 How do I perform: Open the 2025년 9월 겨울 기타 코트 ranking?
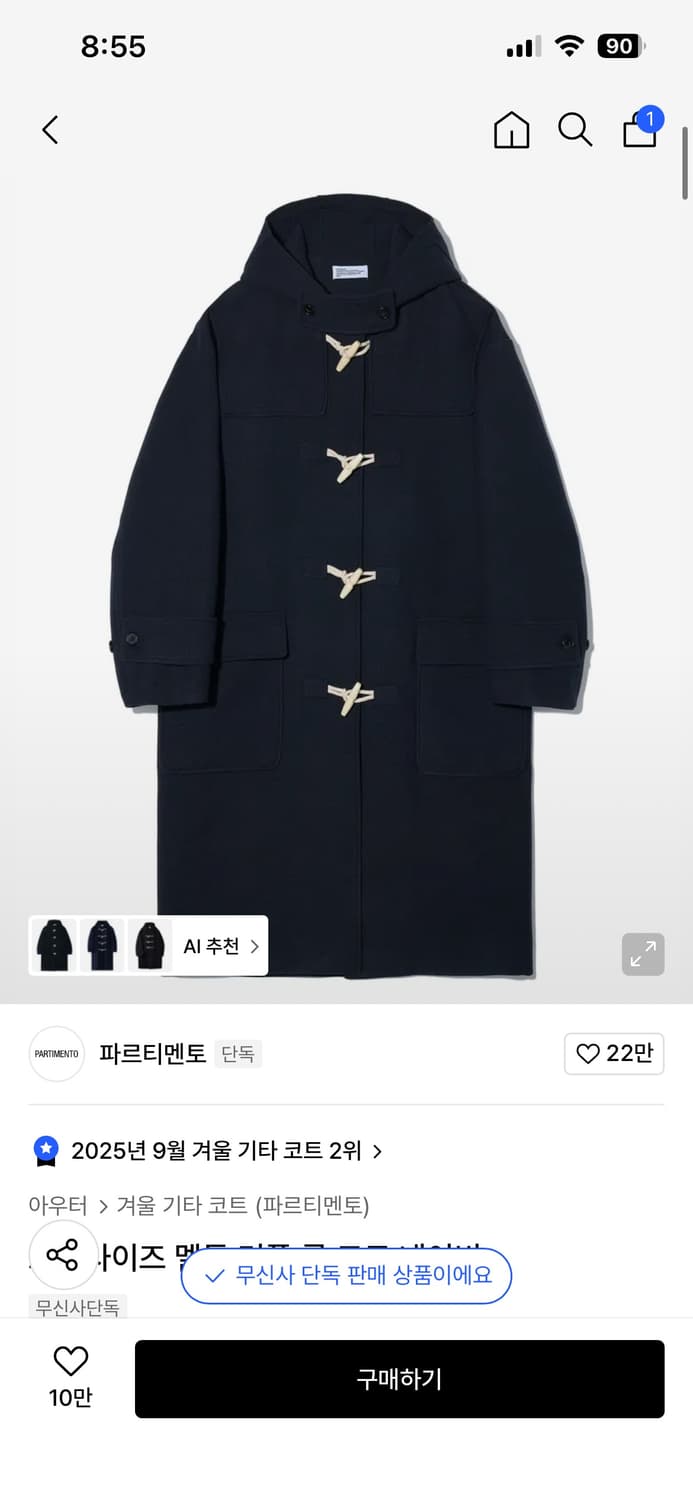point(215,1151)
